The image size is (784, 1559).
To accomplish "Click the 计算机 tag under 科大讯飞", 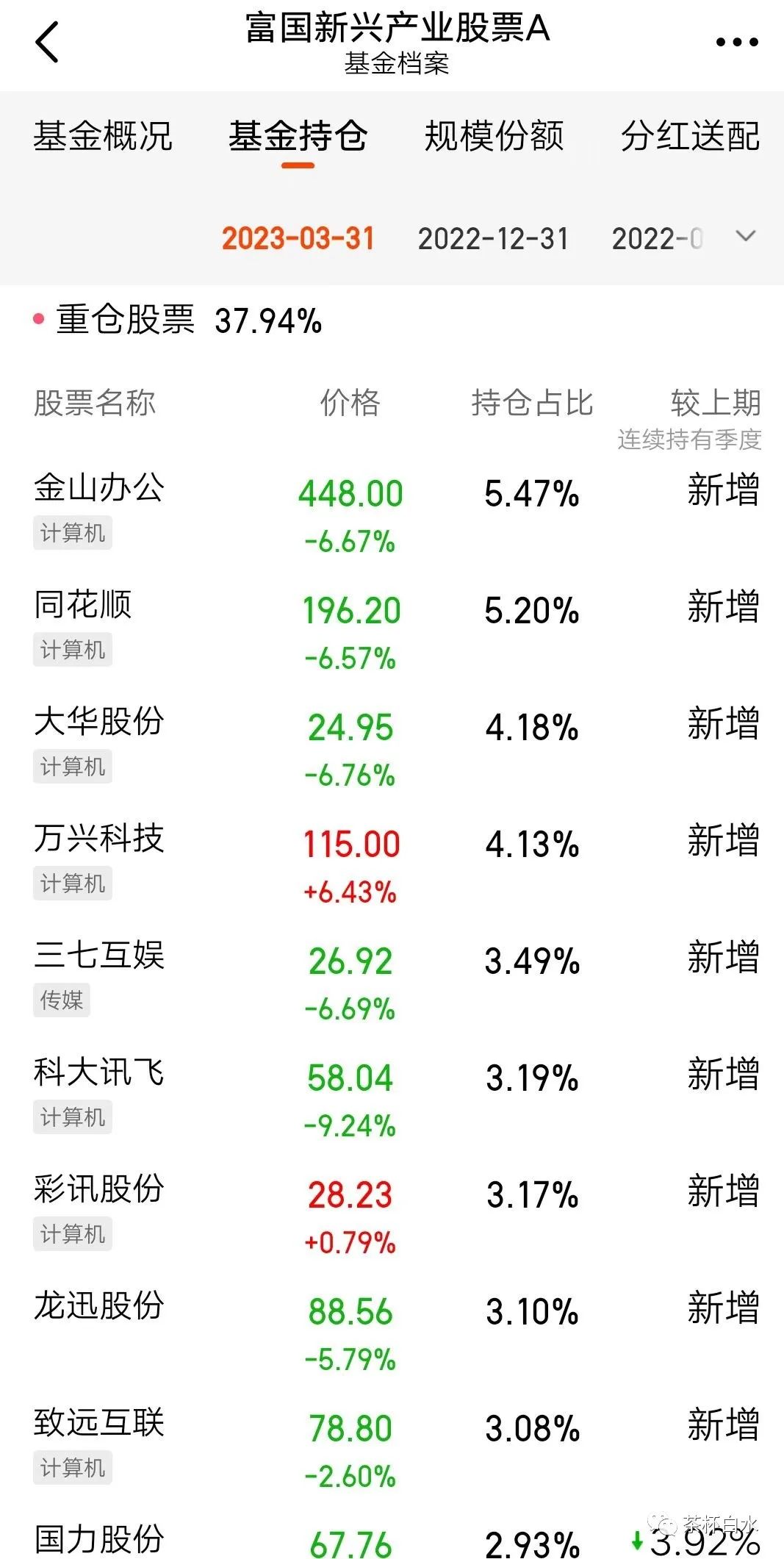I will pos(72,1117).
